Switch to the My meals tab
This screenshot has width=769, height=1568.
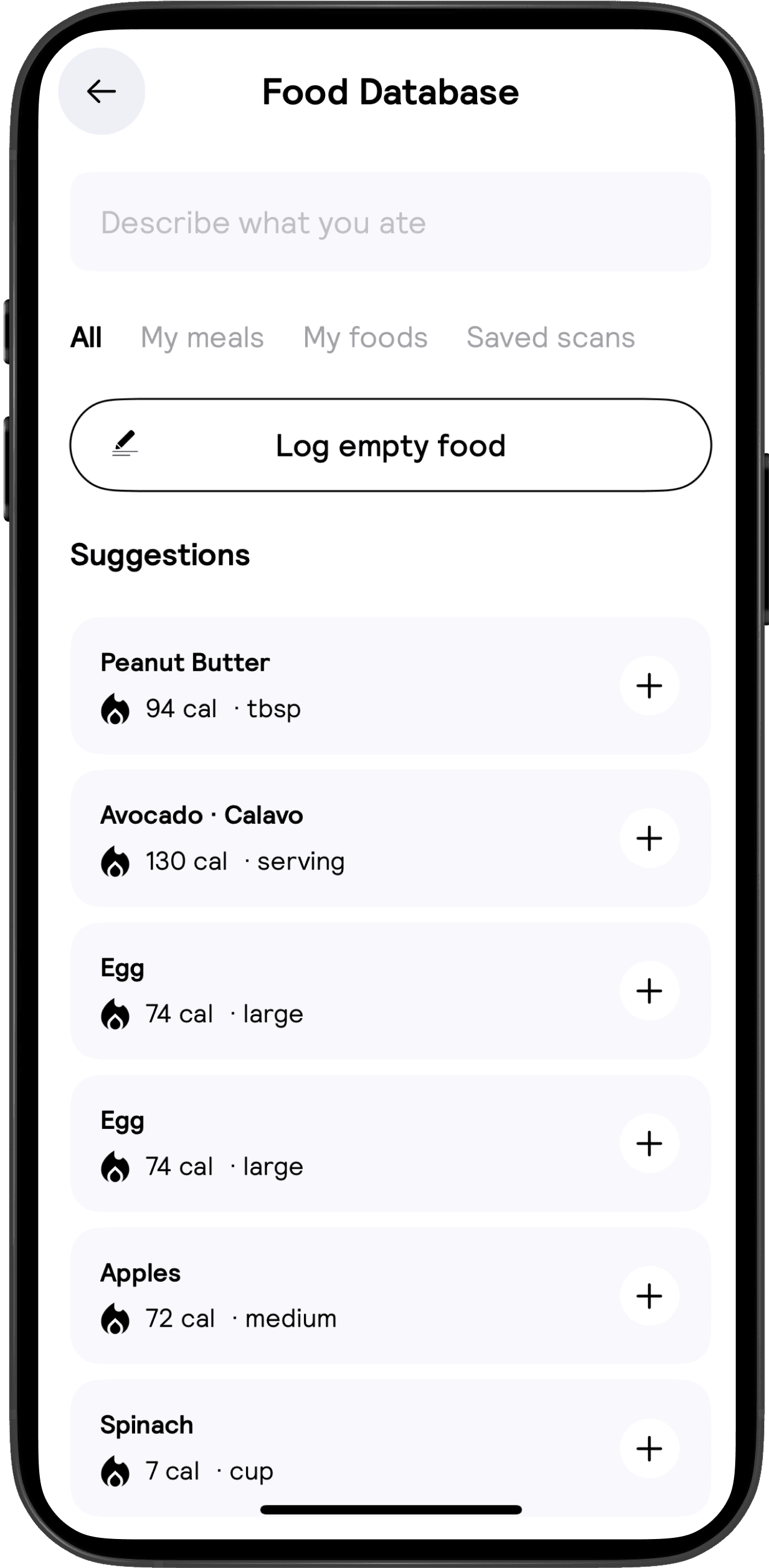[x=202, y=337]
